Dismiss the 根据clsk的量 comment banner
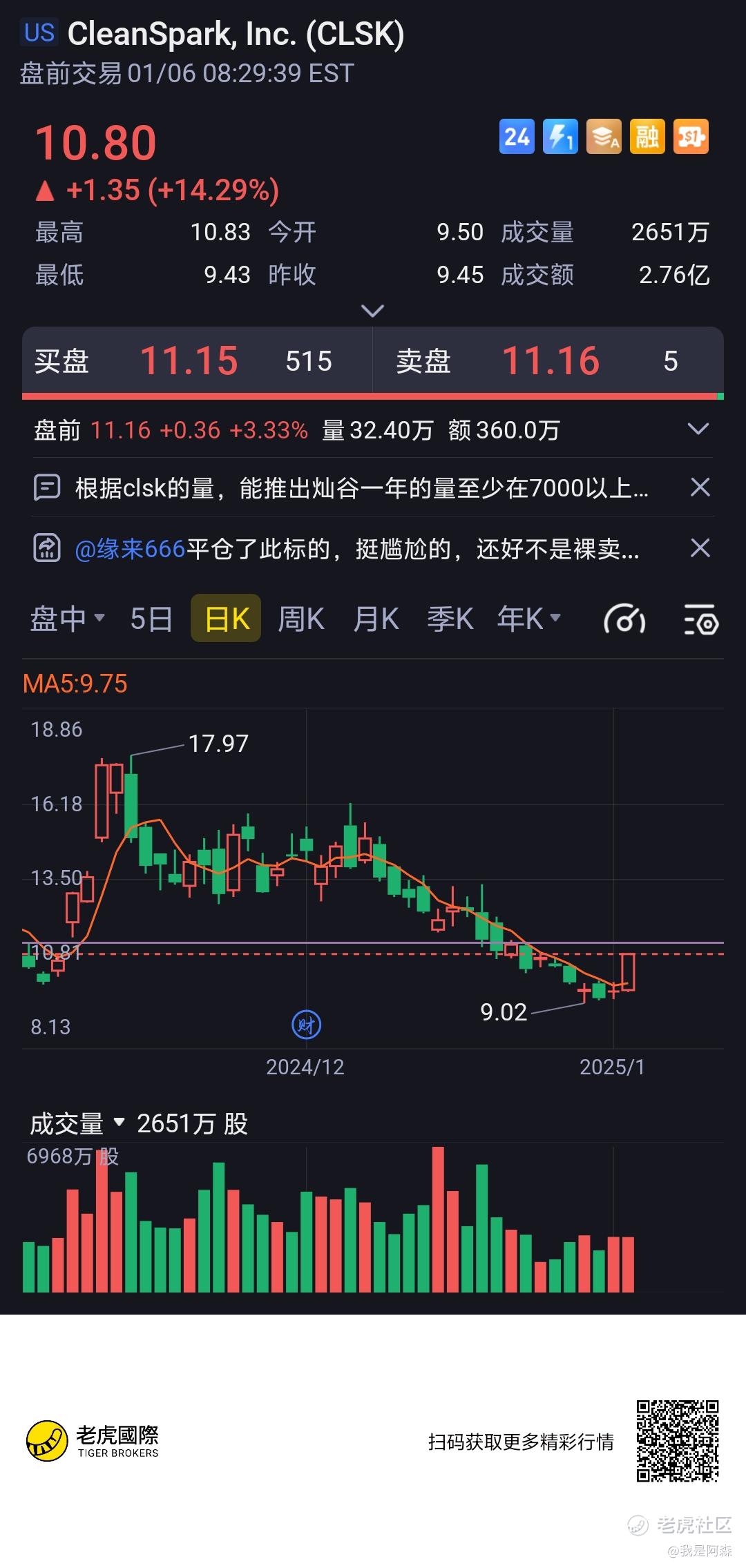 [x=700, y=487]
